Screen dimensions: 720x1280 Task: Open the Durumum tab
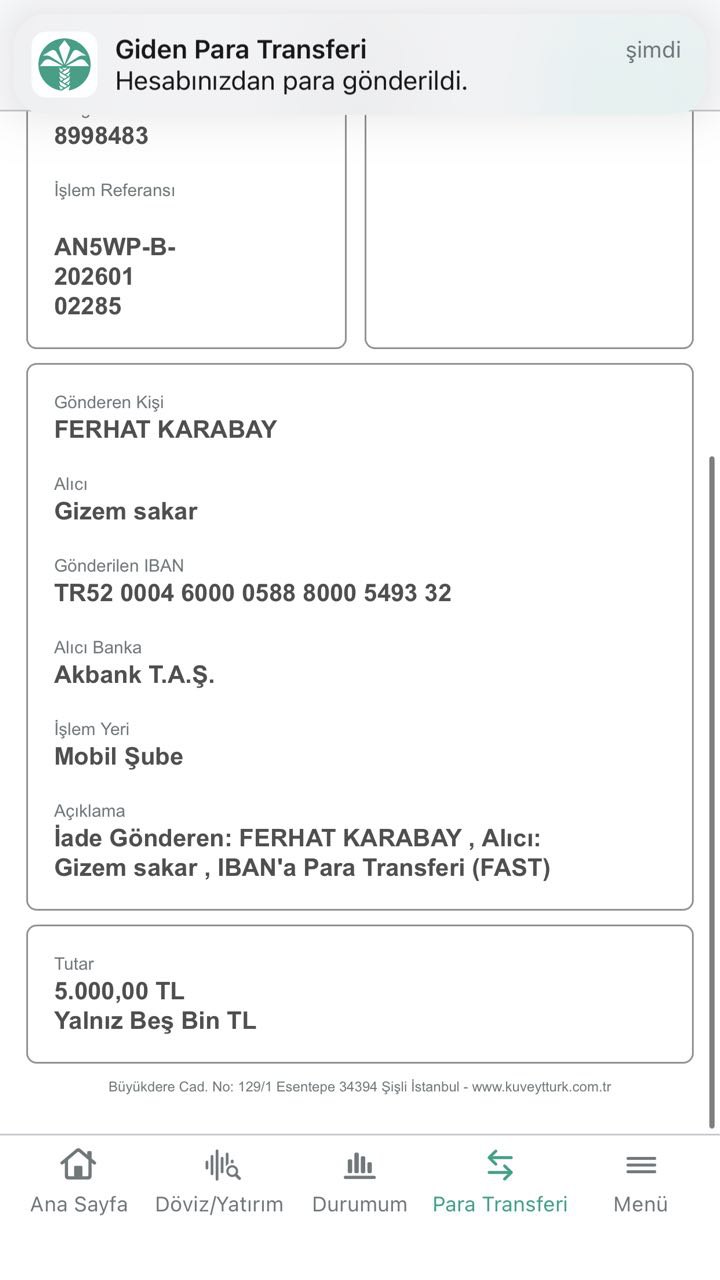click(x=359, y=1181)
